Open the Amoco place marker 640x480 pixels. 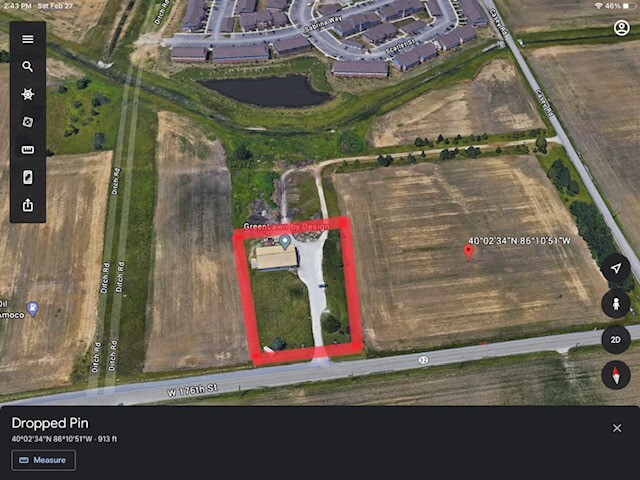tap(32, 308)
